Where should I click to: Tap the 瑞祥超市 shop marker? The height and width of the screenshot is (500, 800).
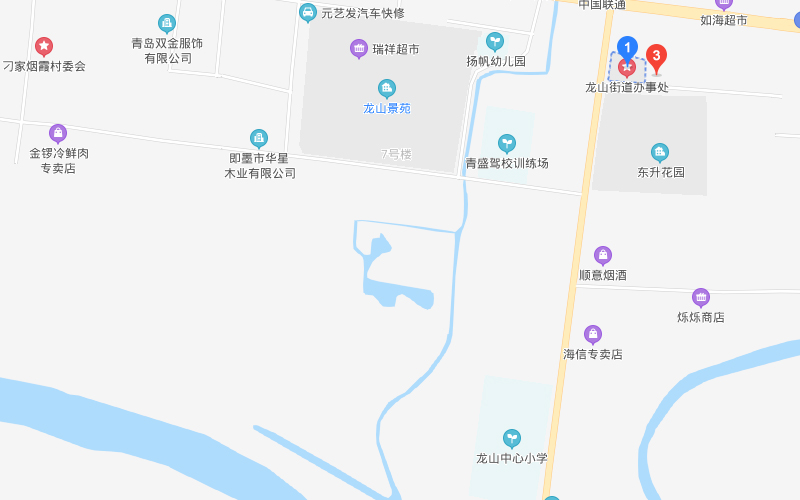tap(359, 48)
